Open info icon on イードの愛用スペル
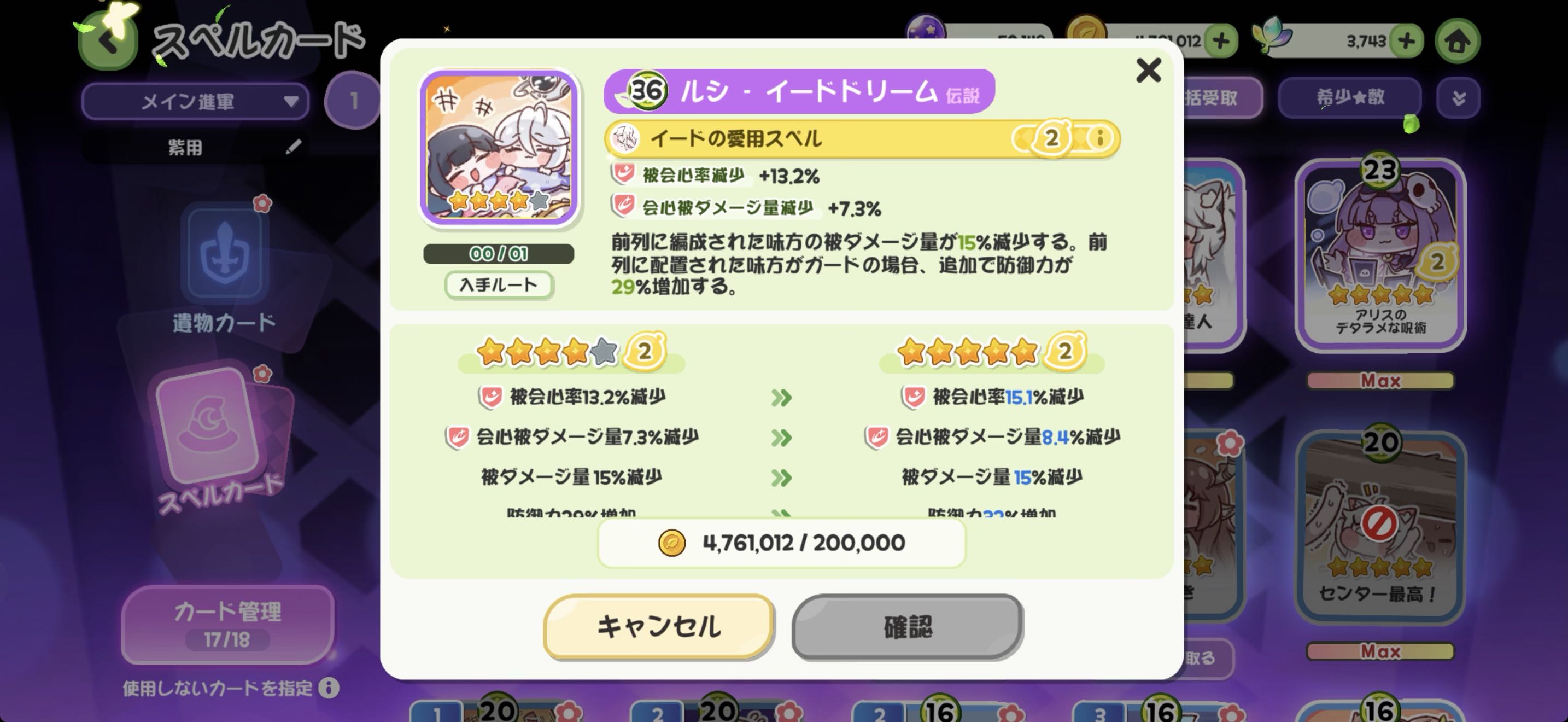 tap(1099, 138)
